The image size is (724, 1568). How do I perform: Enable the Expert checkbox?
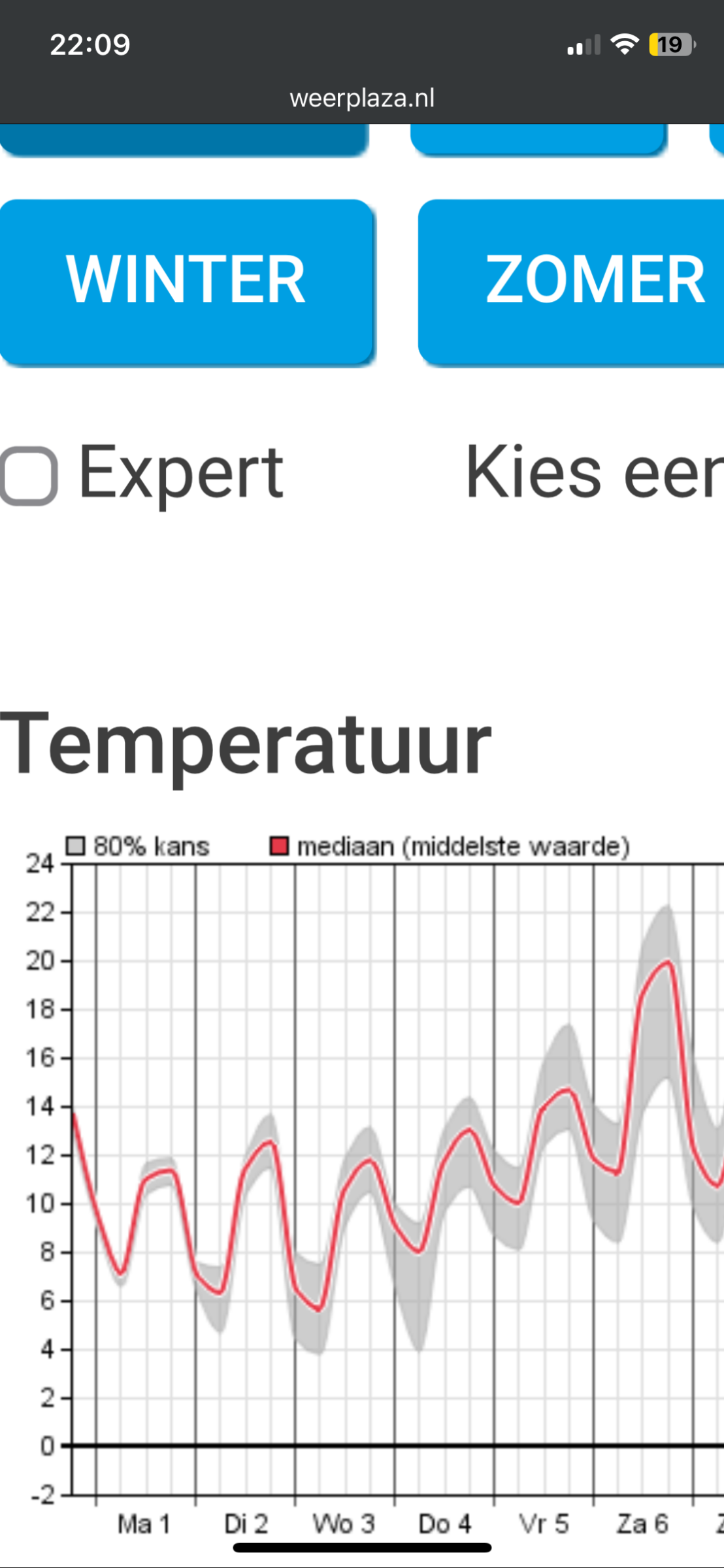coord(28,476)
